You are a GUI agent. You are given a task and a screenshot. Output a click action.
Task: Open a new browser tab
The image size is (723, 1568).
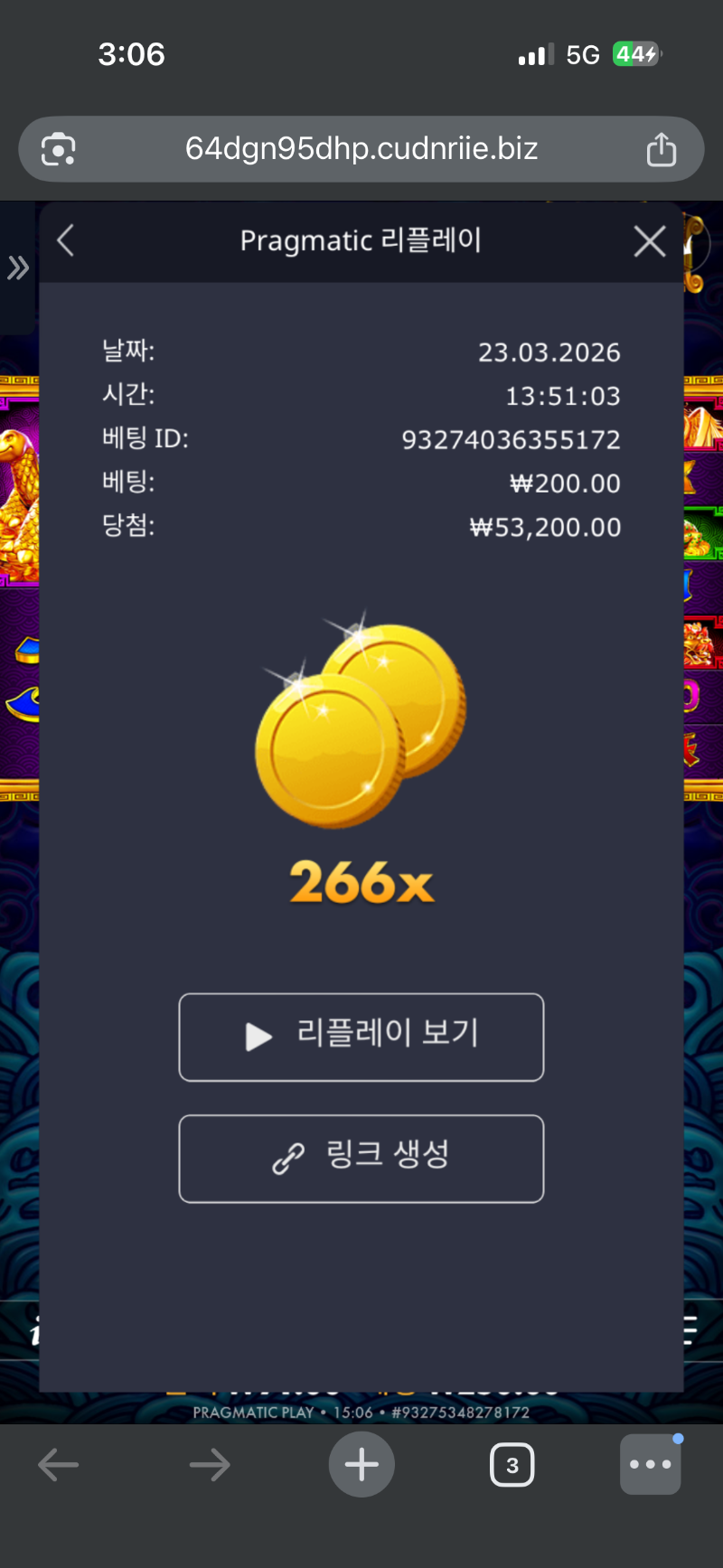tap(361, 1465)
